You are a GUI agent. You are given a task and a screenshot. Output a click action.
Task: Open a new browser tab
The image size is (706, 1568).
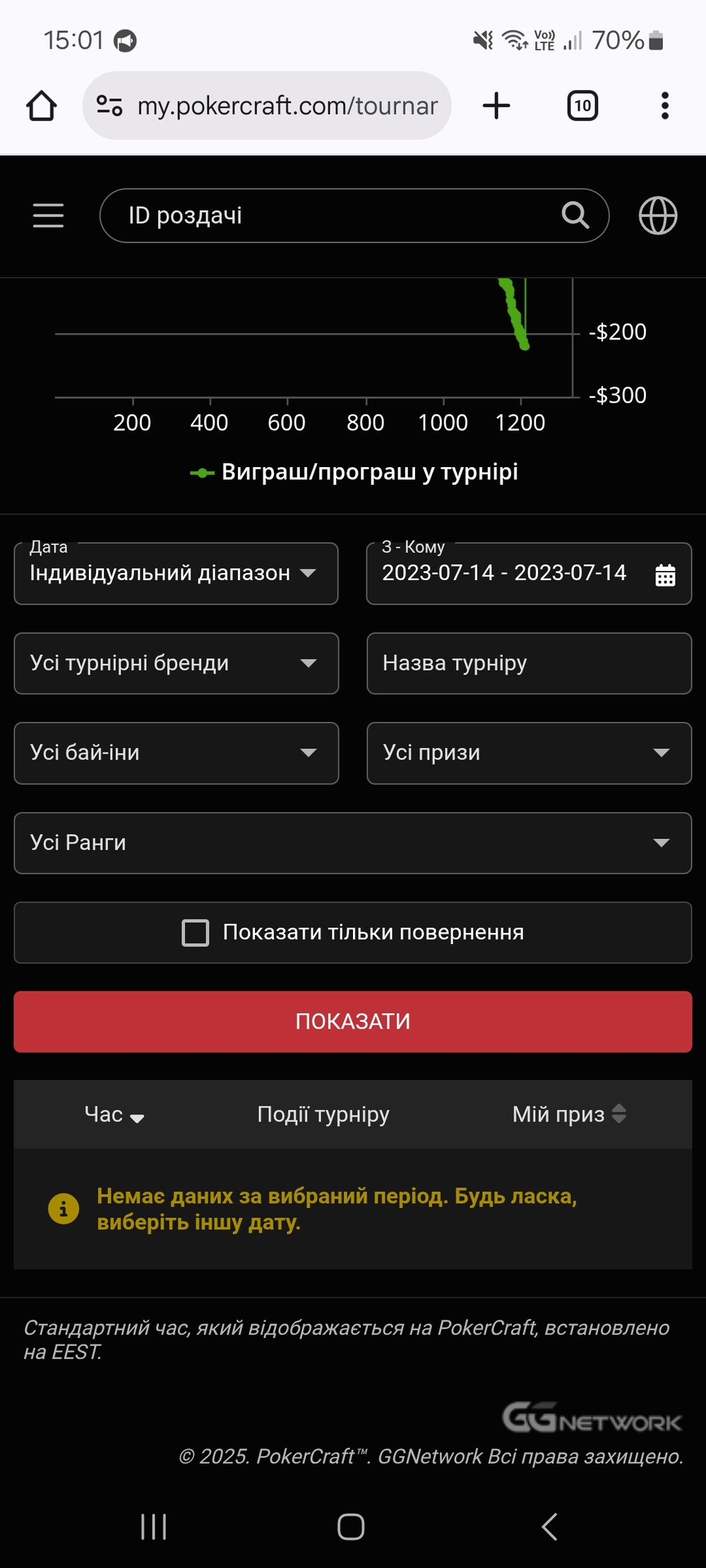496,106
